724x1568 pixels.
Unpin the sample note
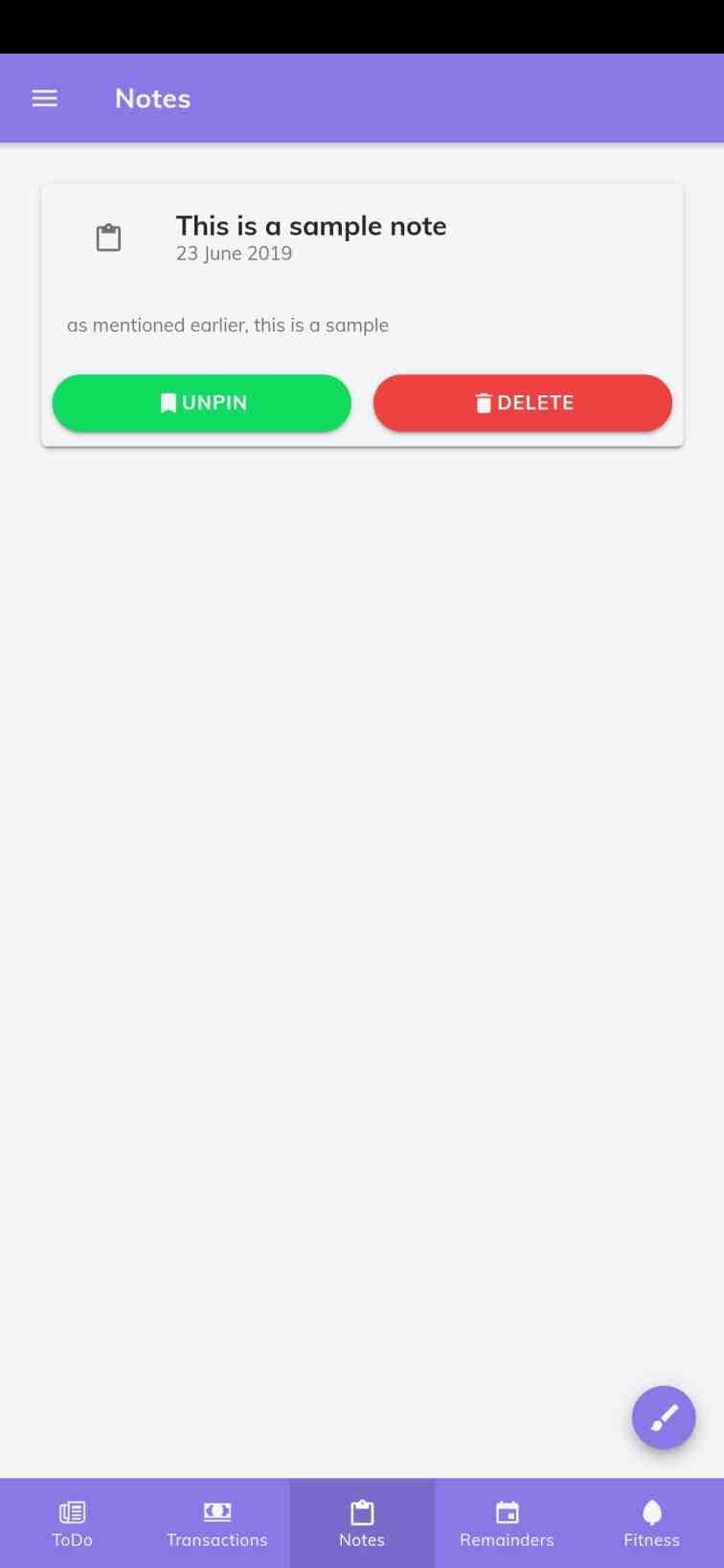[x=201, y=403]
